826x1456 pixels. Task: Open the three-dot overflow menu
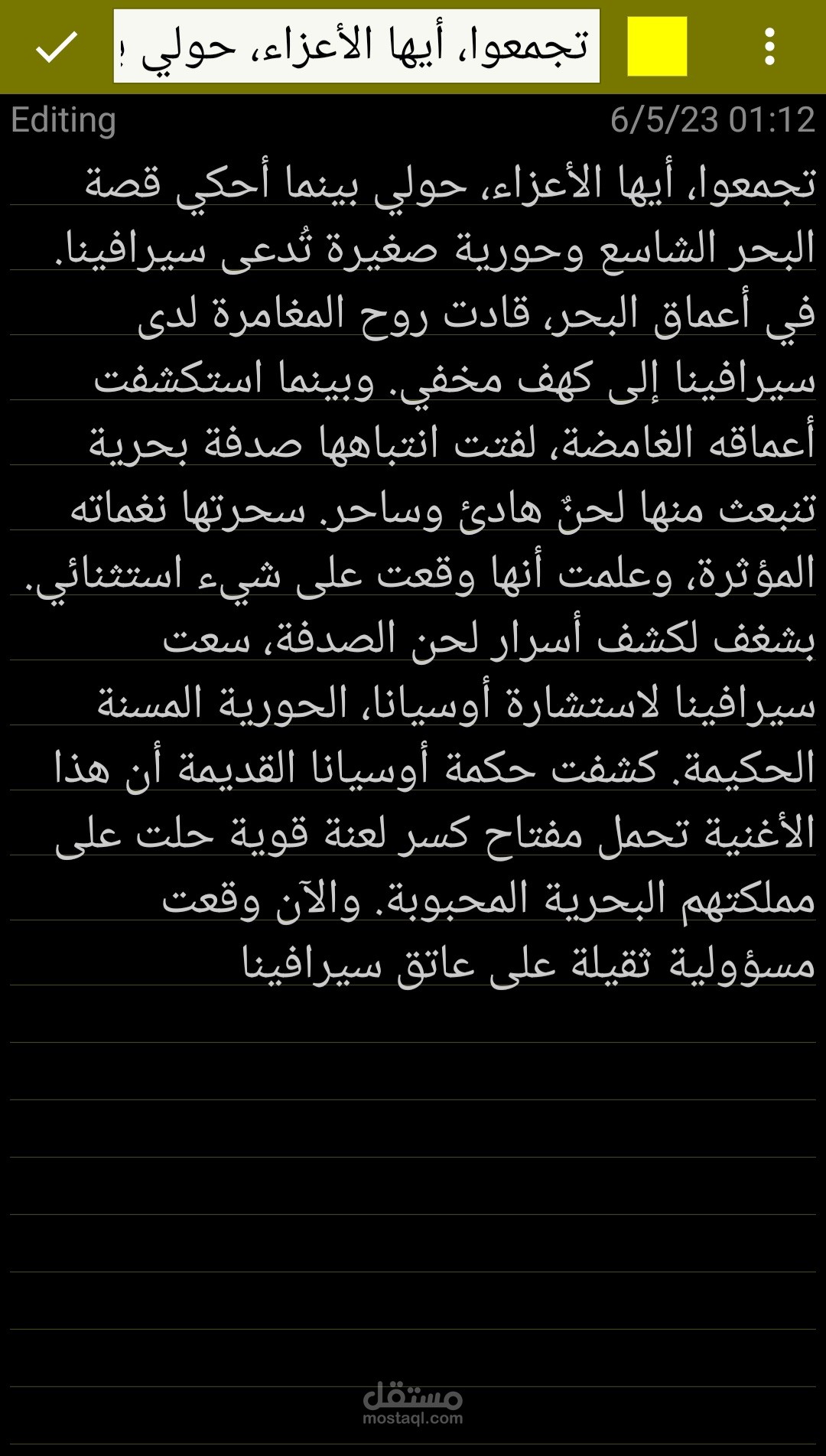pyautogui.click(x=769, y=47)
